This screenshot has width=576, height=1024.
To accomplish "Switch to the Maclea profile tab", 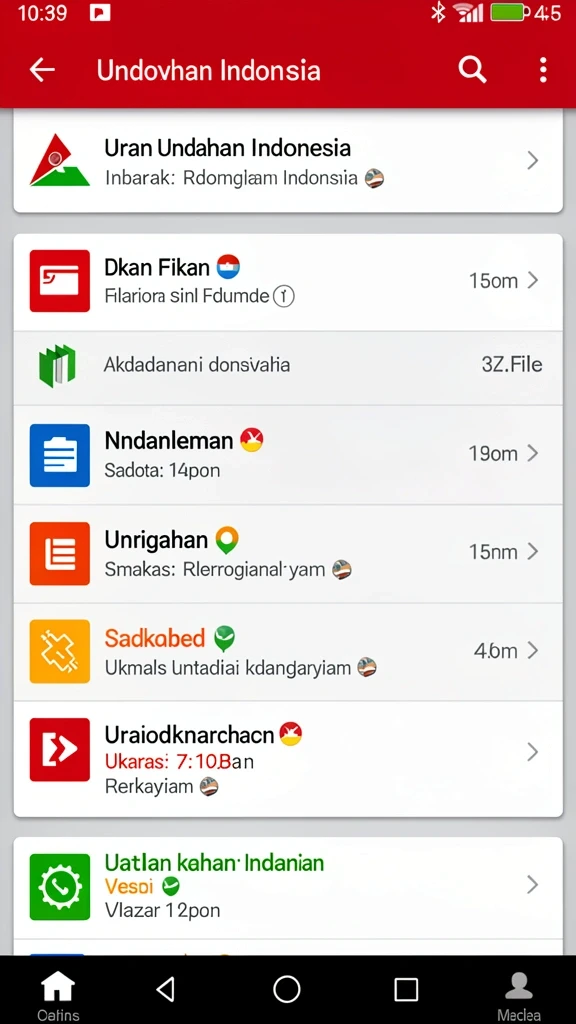I will click(519, 995).
